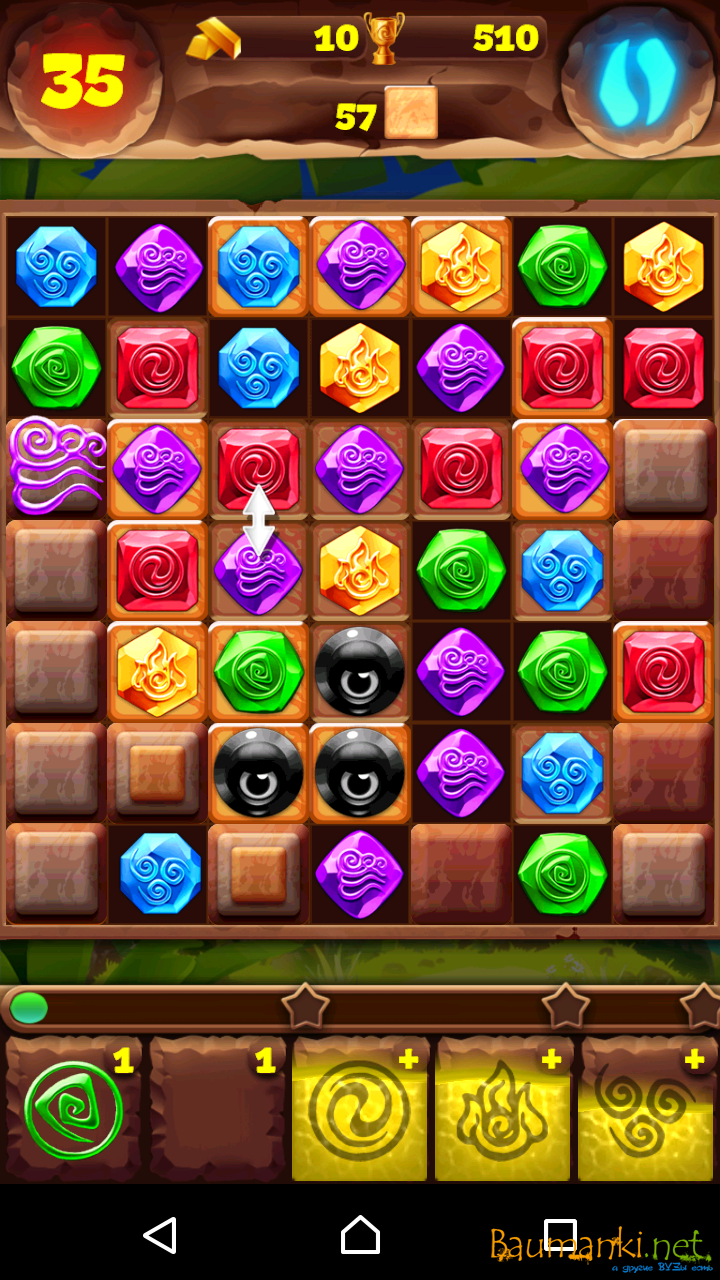Activate the green spiral booster

(x=73, y=1110)
